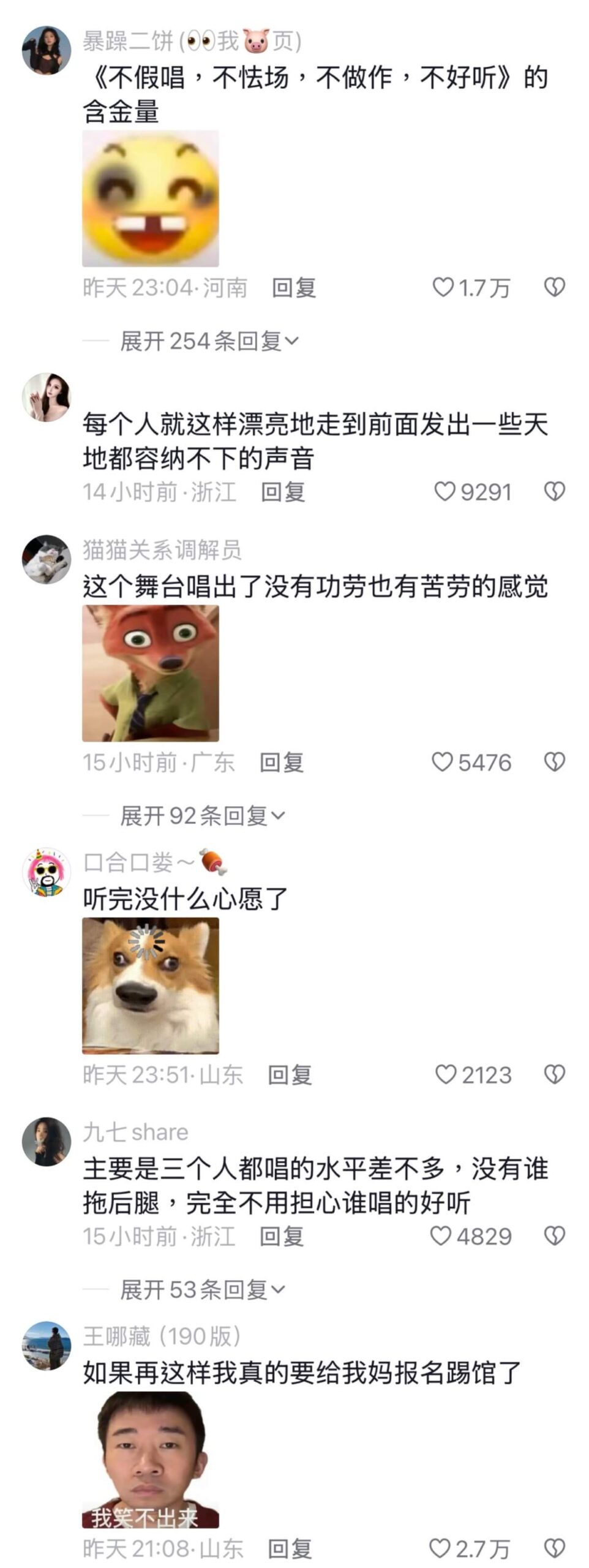Image resolution: width=589 pixels, height=1568 pixels.
Task: Like the comment 听完没什么心愿了
Action: 446,1074
